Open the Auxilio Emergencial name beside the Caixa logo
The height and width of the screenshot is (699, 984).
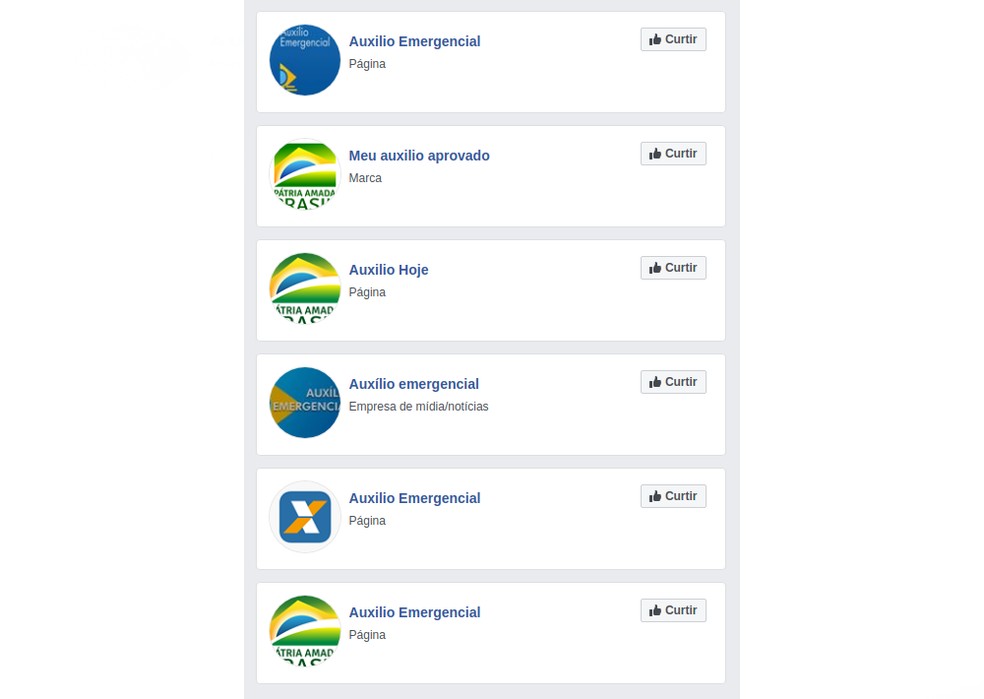[x=414, y=498]
